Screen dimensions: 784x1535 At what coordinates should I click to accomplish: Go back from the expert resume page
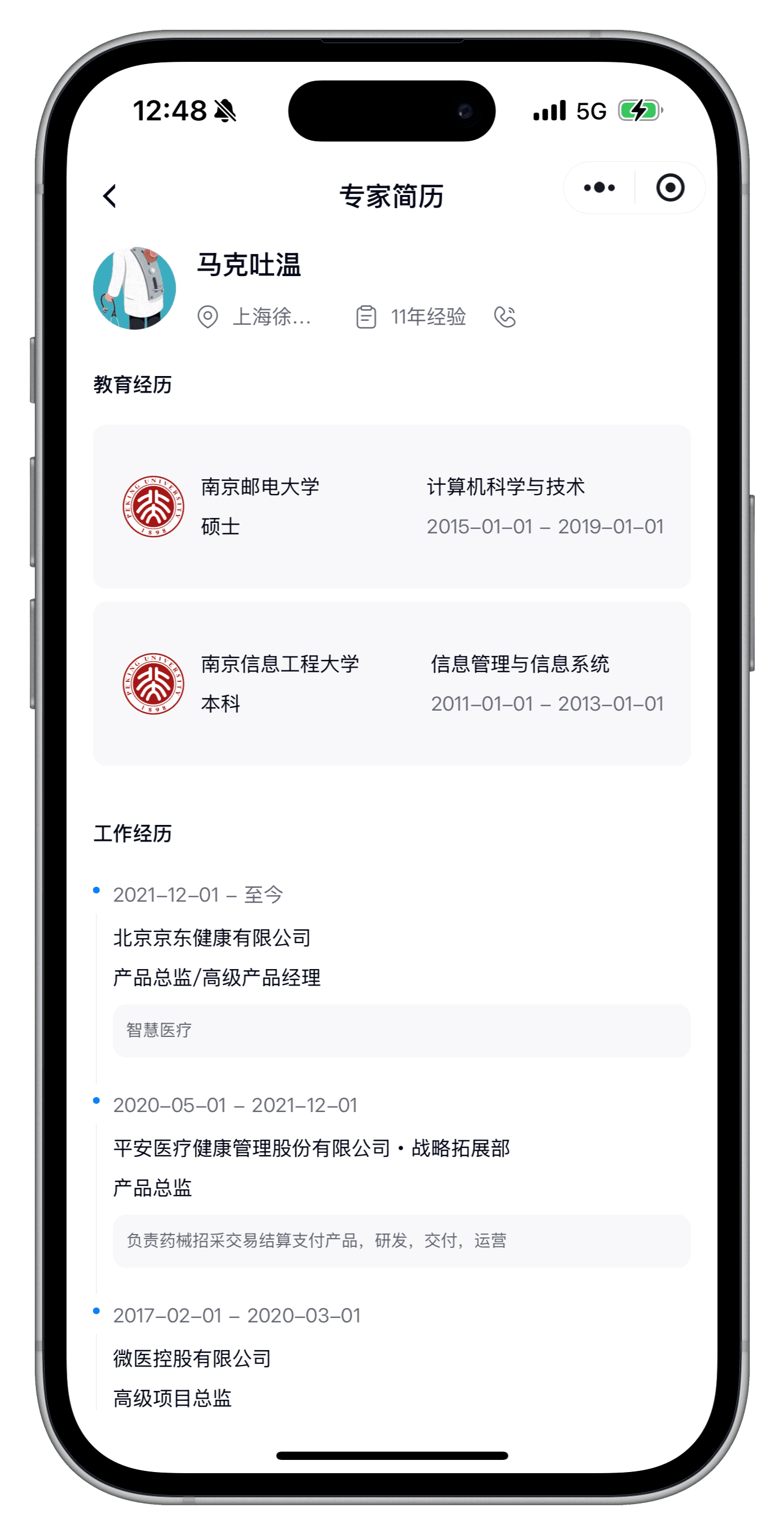click(110, 196)
